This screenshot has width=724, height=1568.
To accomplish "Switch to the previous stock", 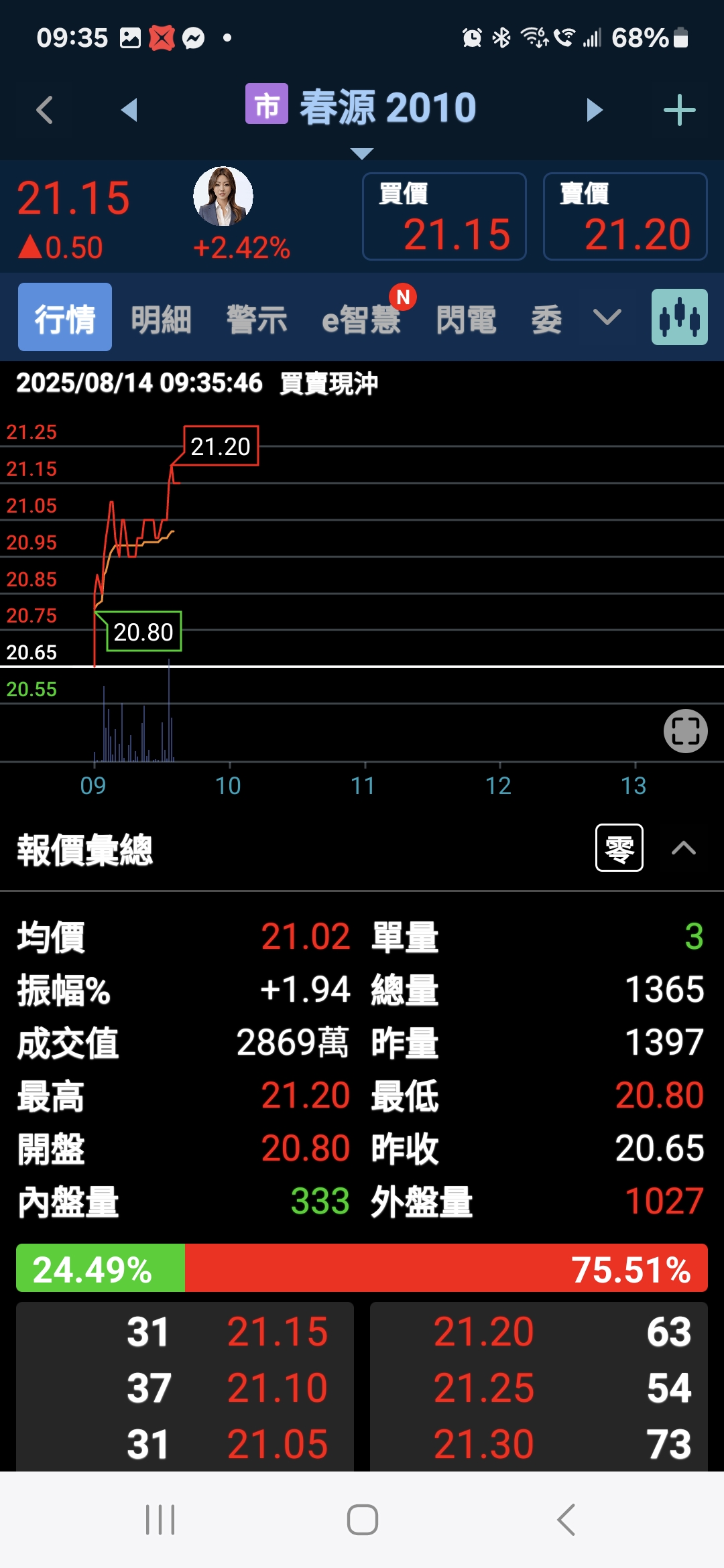I will pos(129,110).
